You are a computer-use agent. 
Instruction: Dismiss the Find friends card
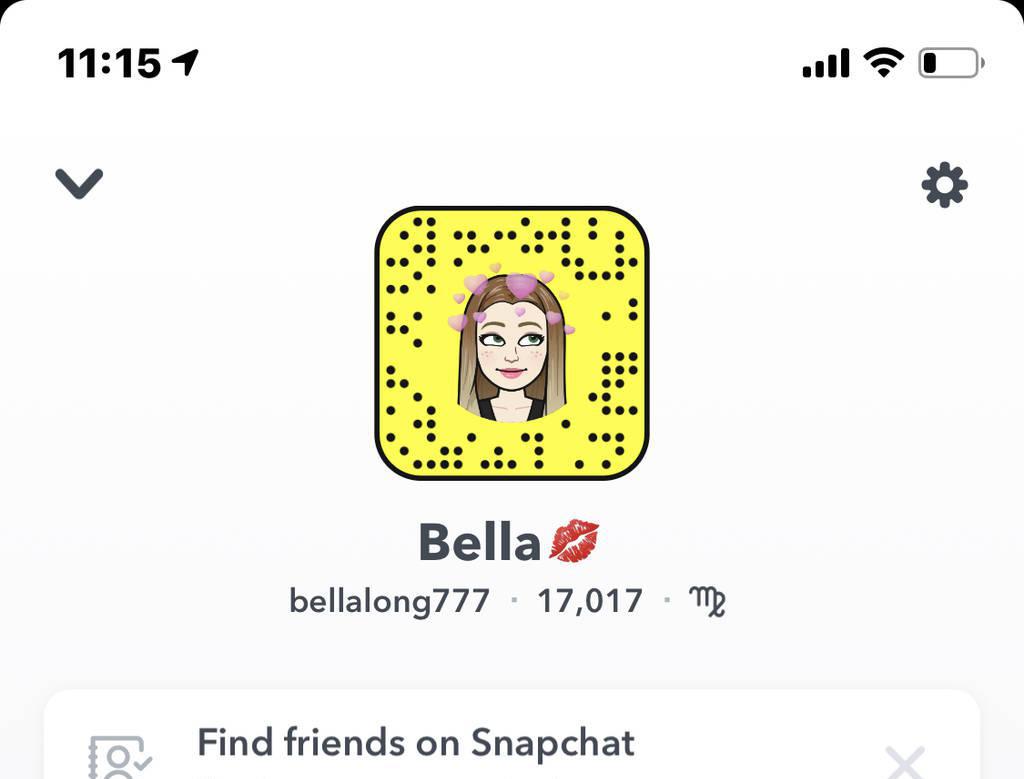click(x=905, y=762)
